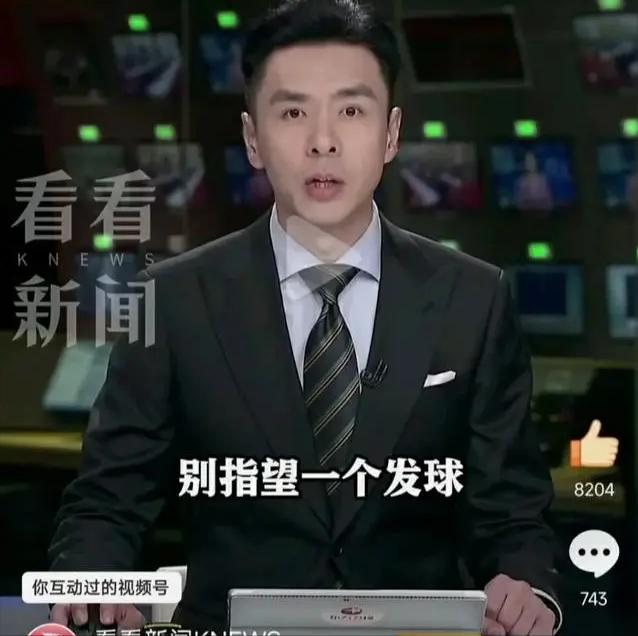The height and width of the screenshot is (636, 638).
Task: Like this video with the thumbs-up
Action: [x=594, y=446]
